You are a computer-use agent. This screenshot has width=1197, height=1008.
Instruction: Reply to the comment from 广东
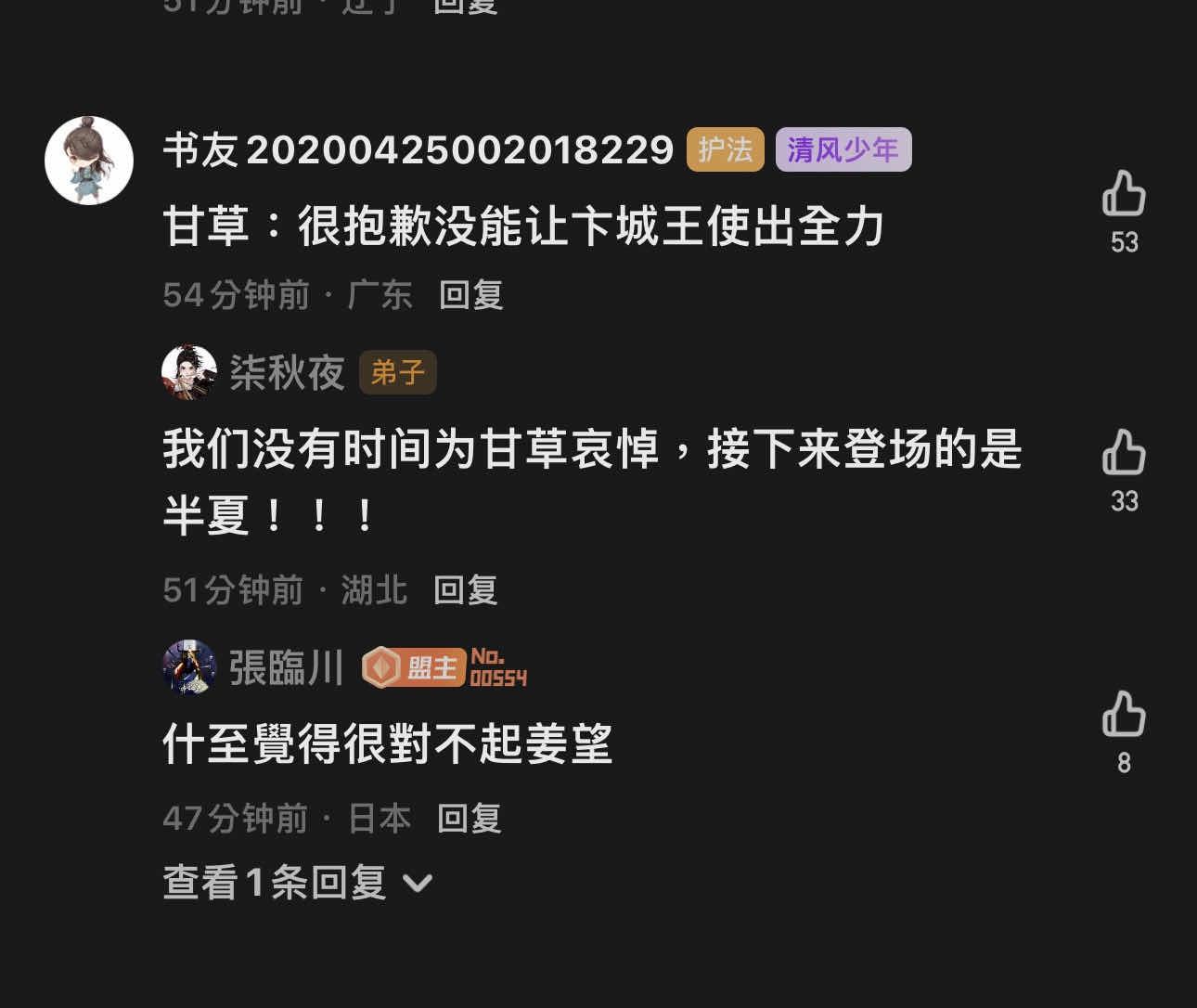click(470, 295)
